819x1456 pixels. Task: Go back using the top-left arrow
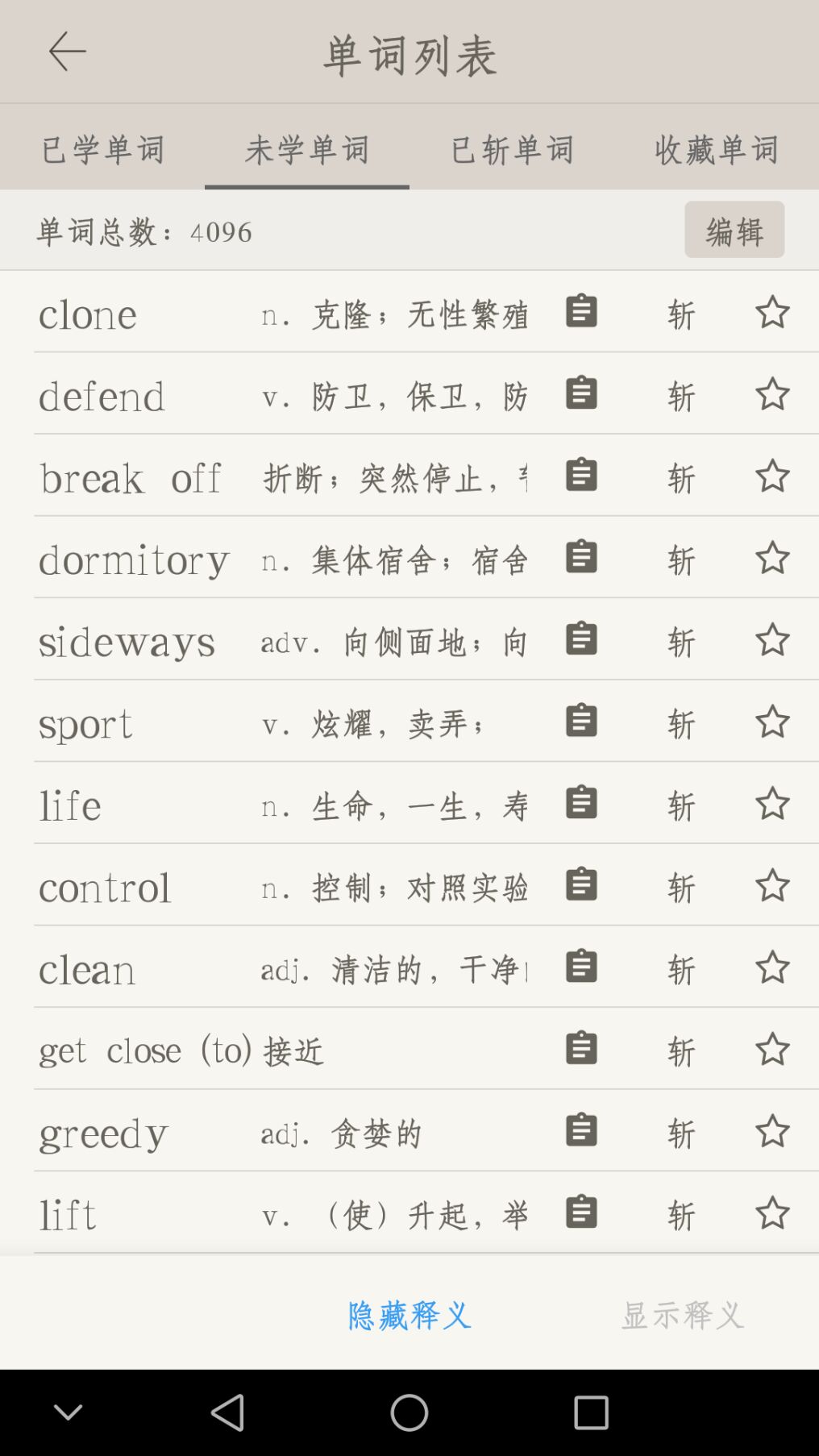click(67, 52)
